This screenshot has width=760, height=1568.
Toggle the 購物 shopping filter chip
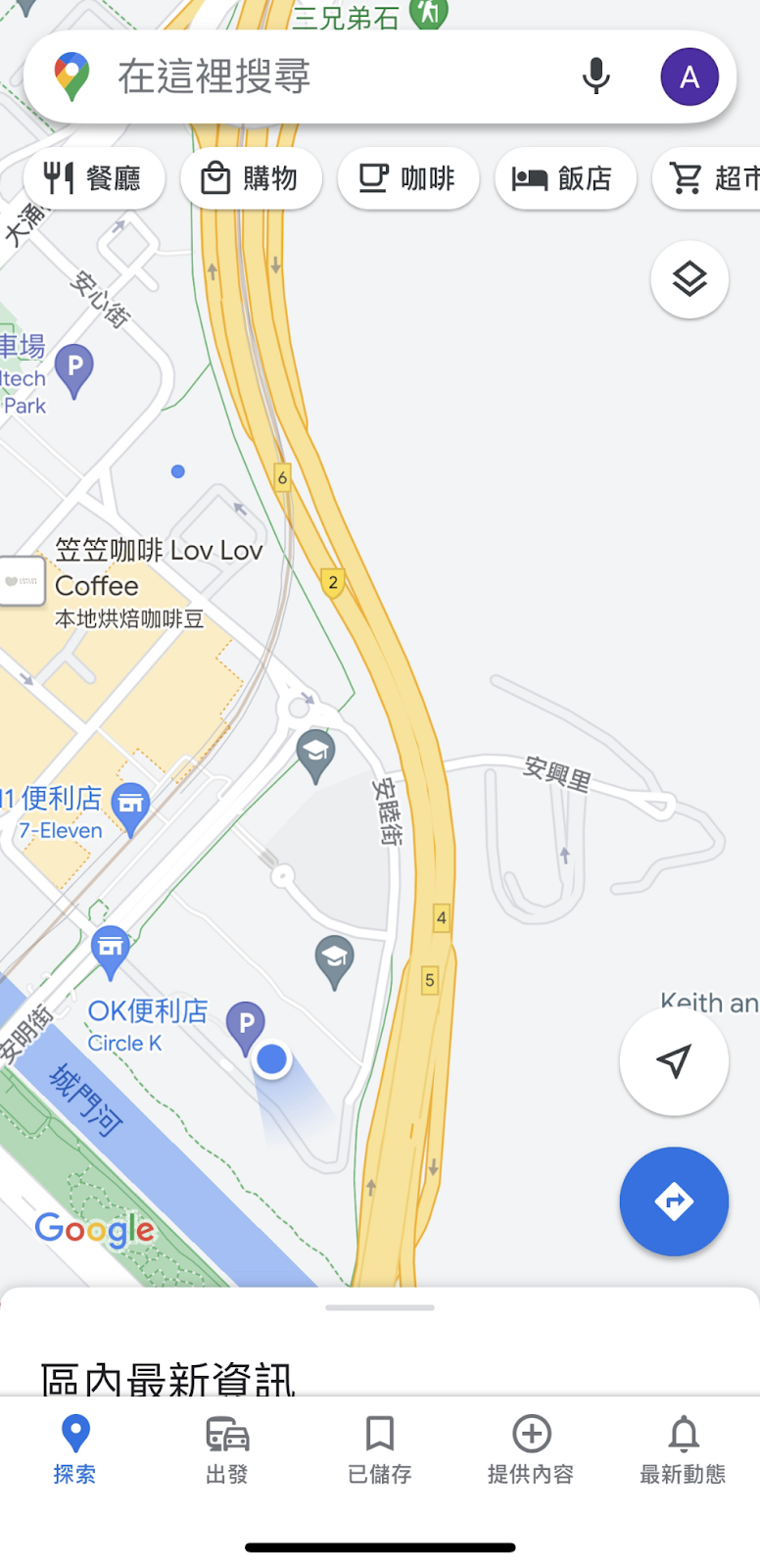pos(251,178)
